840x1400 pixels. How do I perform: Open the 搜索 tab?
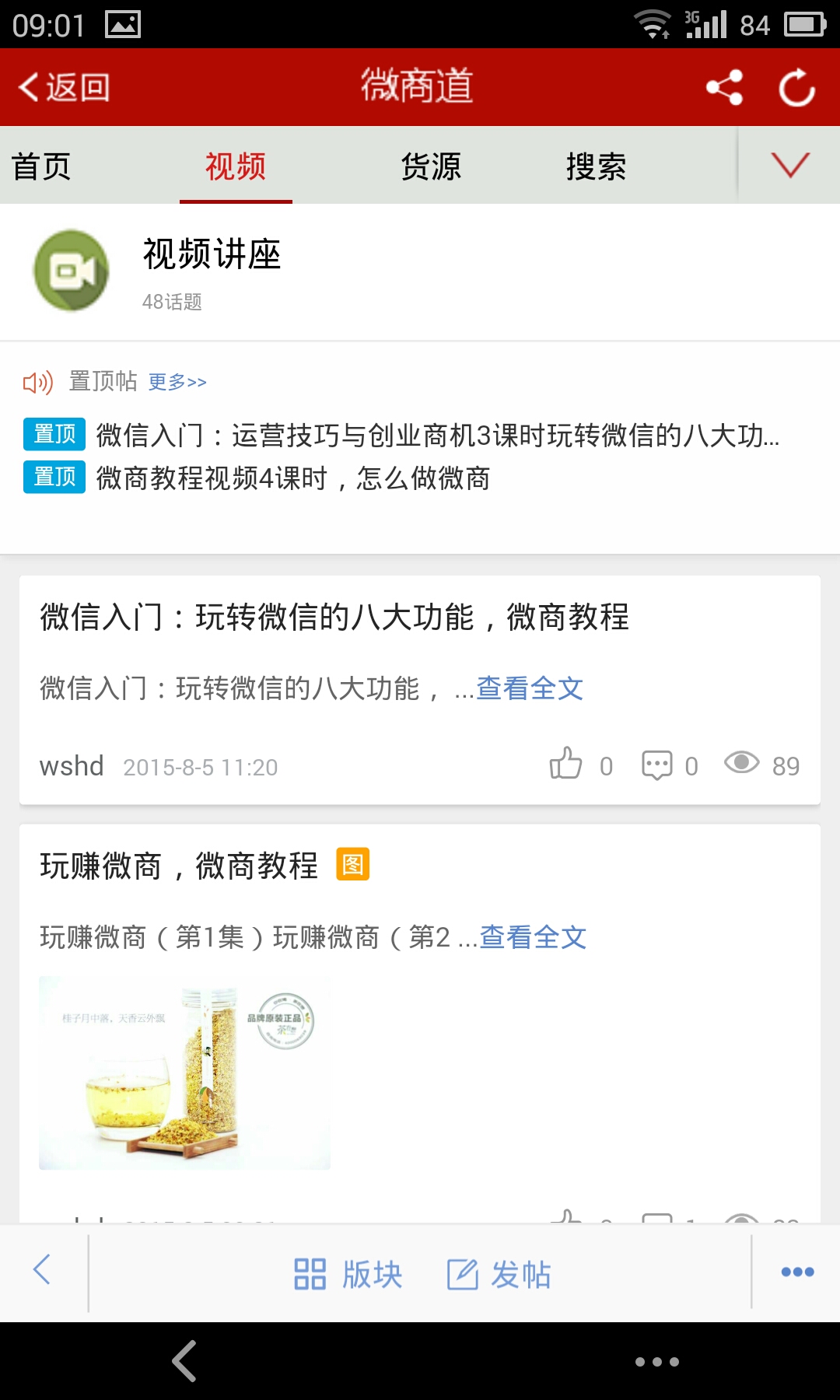pos(596,166)
